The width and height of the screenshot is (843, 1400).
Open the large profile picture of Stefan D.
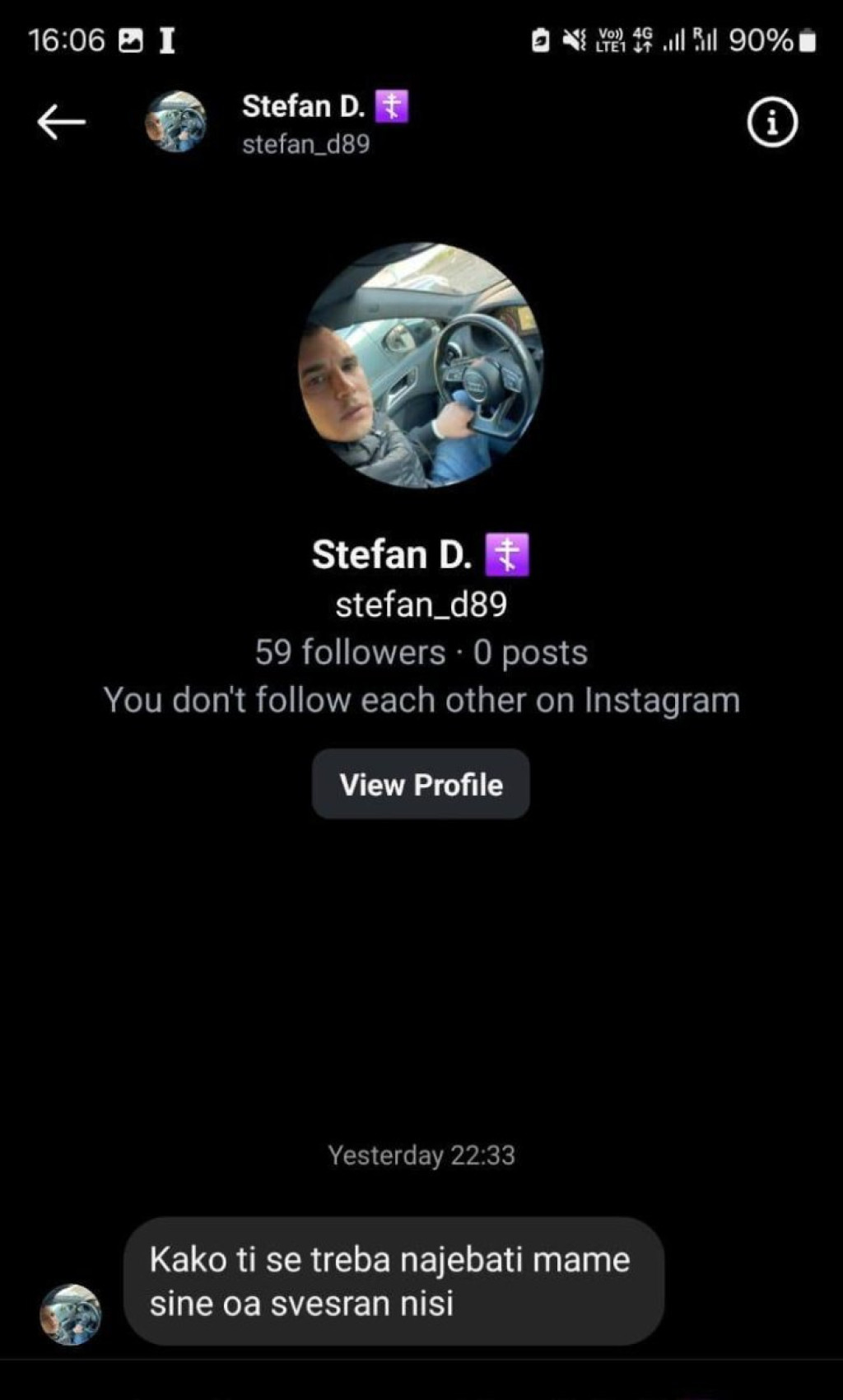[x=421, y=365]
